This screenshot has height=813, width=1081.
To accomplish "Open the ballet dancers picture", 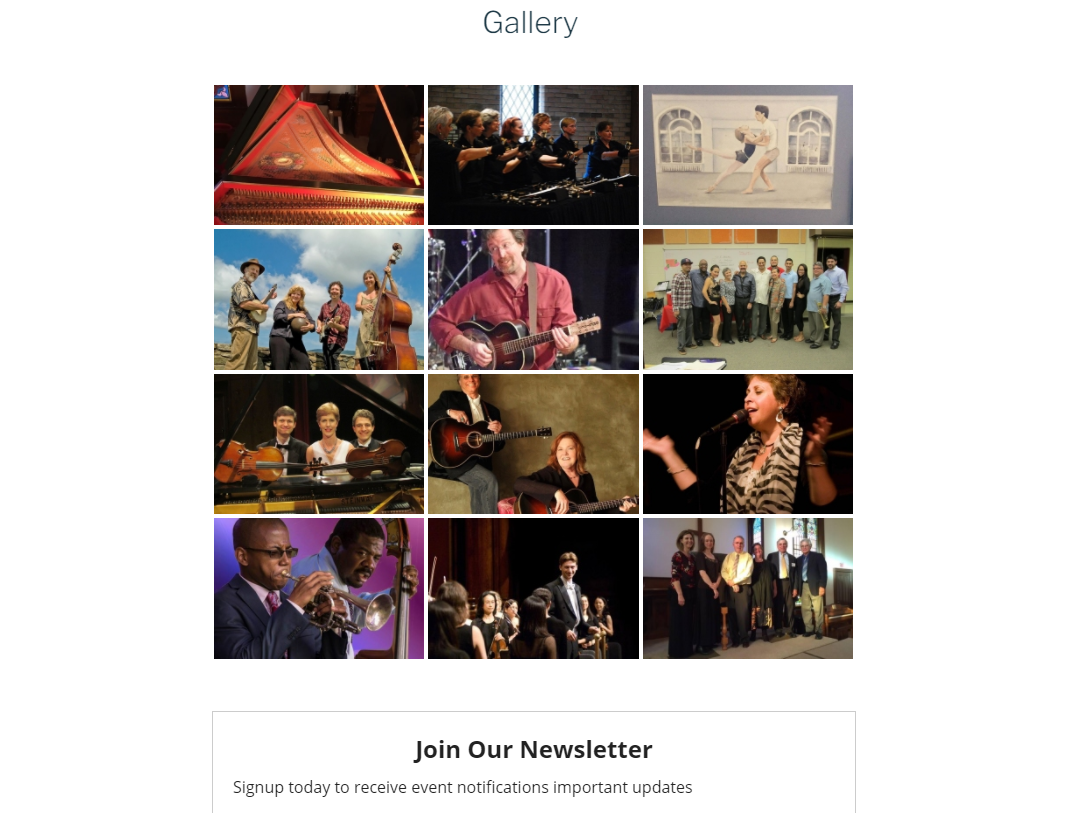I will (x=748, y=155).
